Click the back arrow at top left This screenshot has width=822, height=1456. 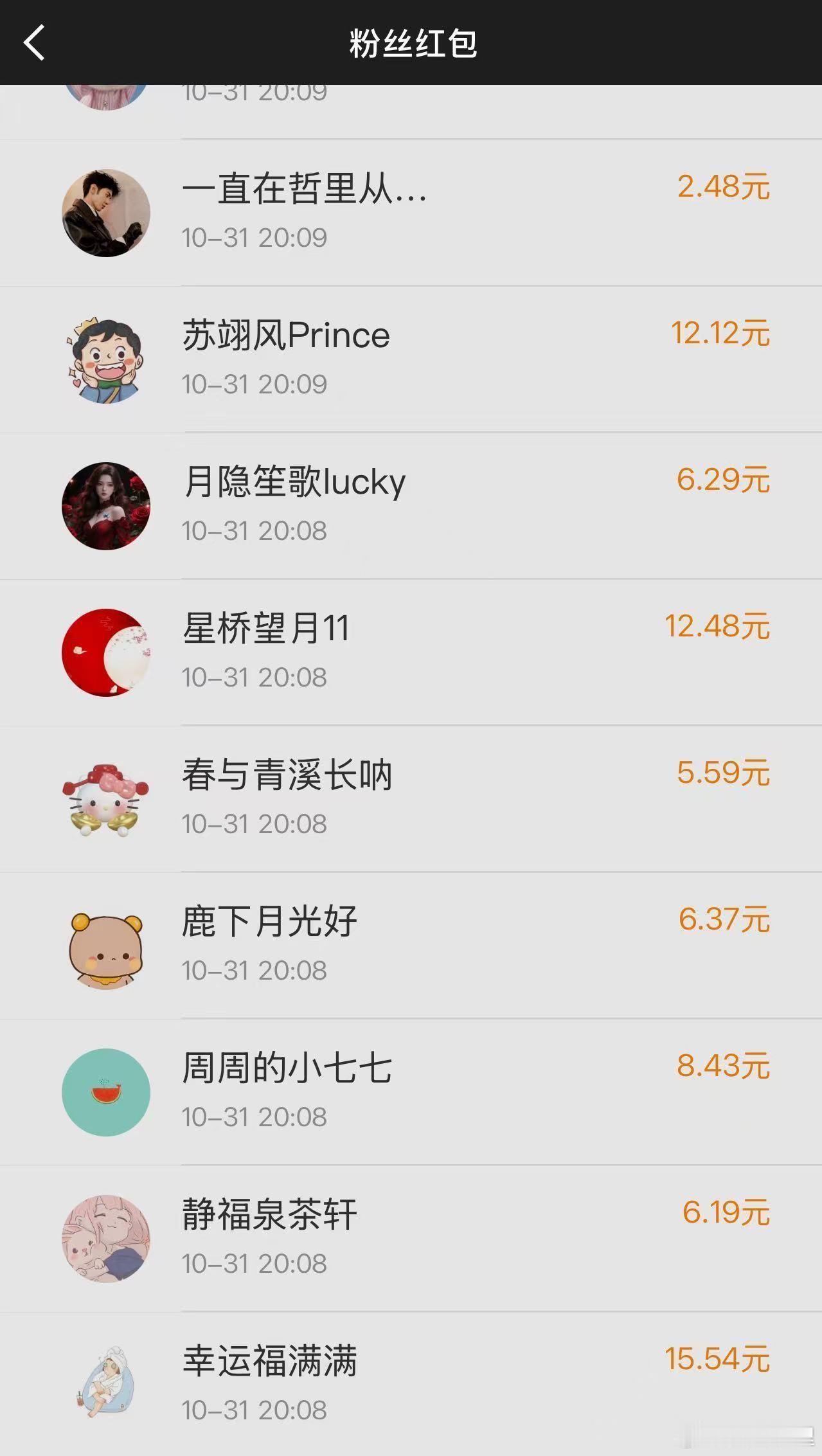35,42
